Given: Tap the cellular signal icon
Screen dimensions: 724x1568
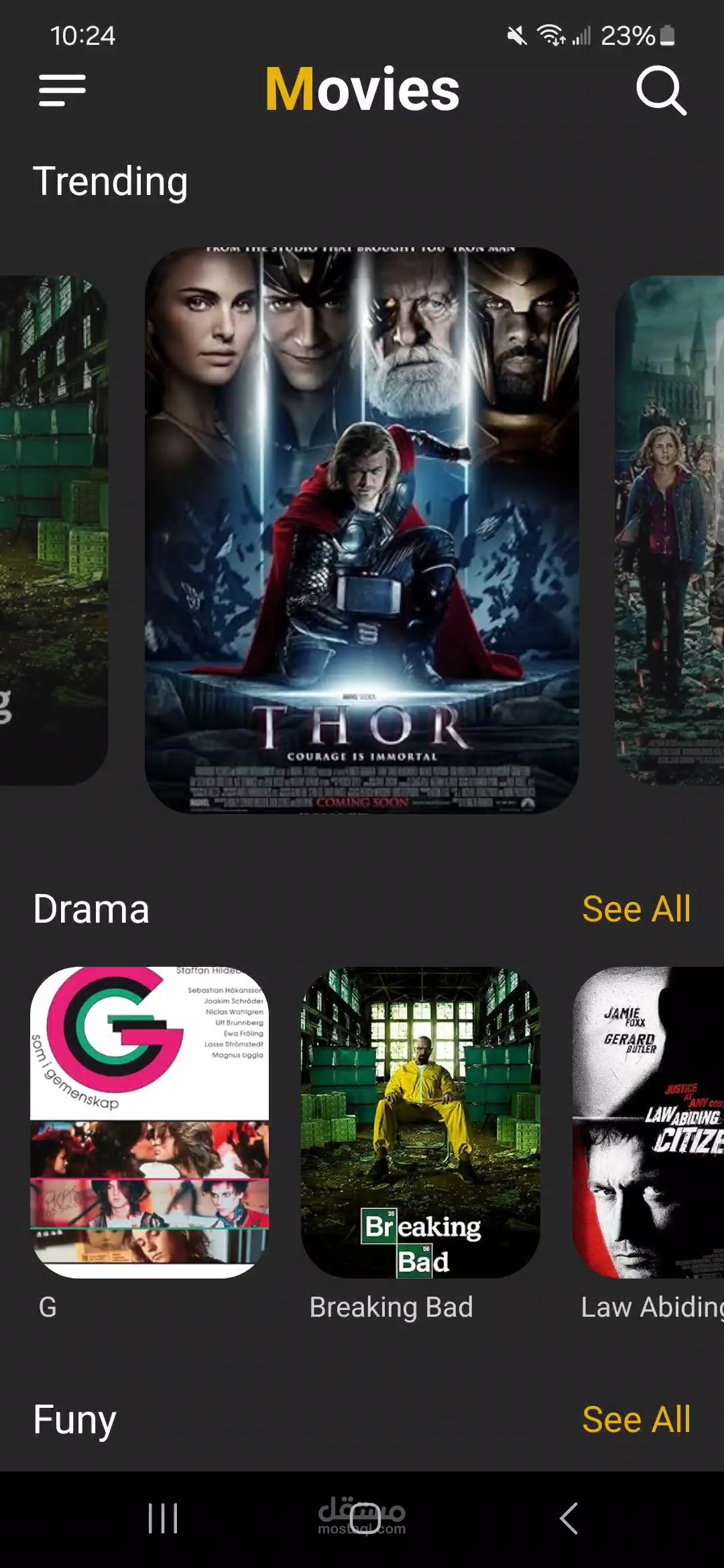Looking at the screenshot, I should [x=581, y=36].
